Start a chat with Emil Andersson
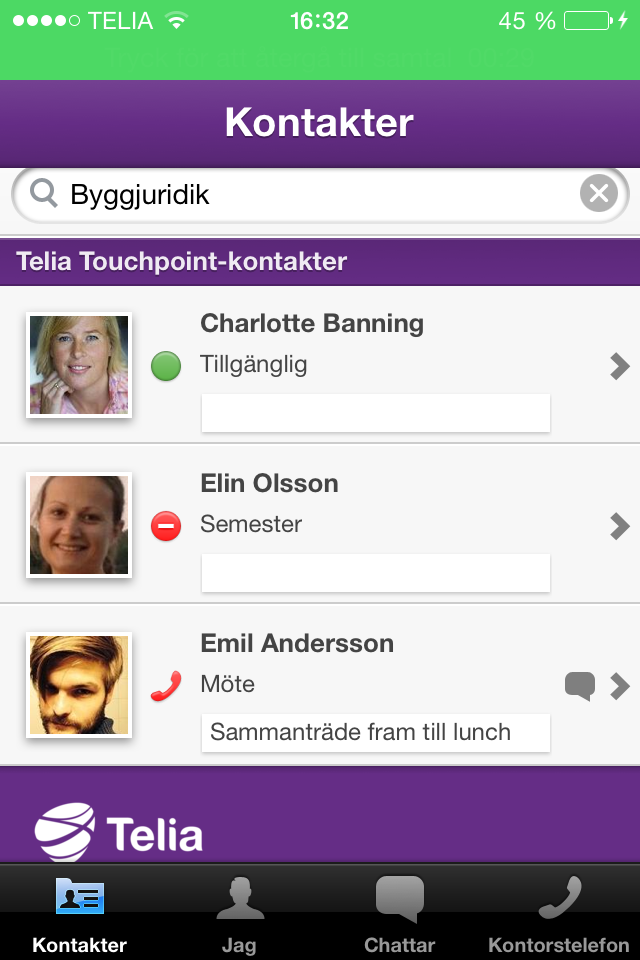Viewport: 640px width, 960px height. tap(579, 686)
